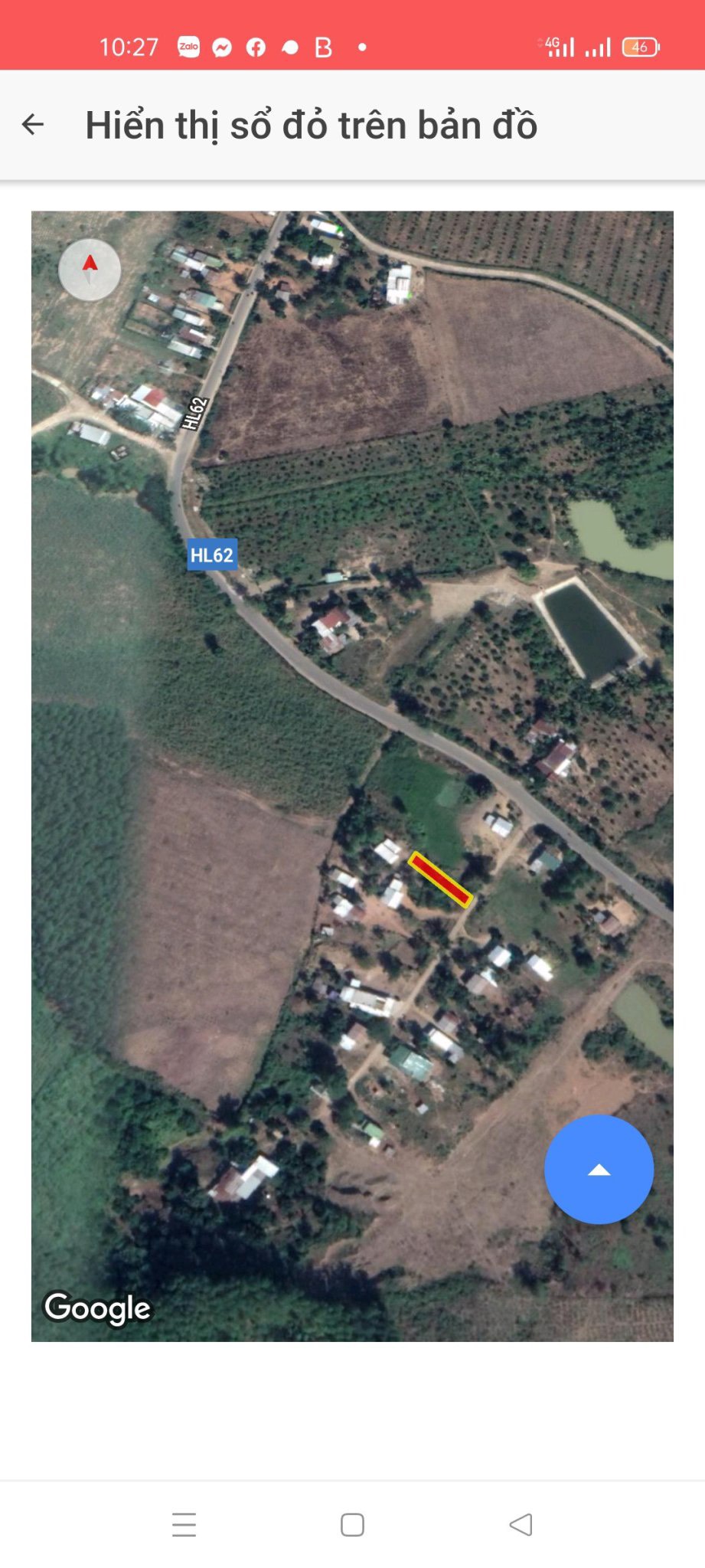Tap the blue floating up-arrow button
The width and height of the screenshot is (705, 1568).
coord(599,1169)
